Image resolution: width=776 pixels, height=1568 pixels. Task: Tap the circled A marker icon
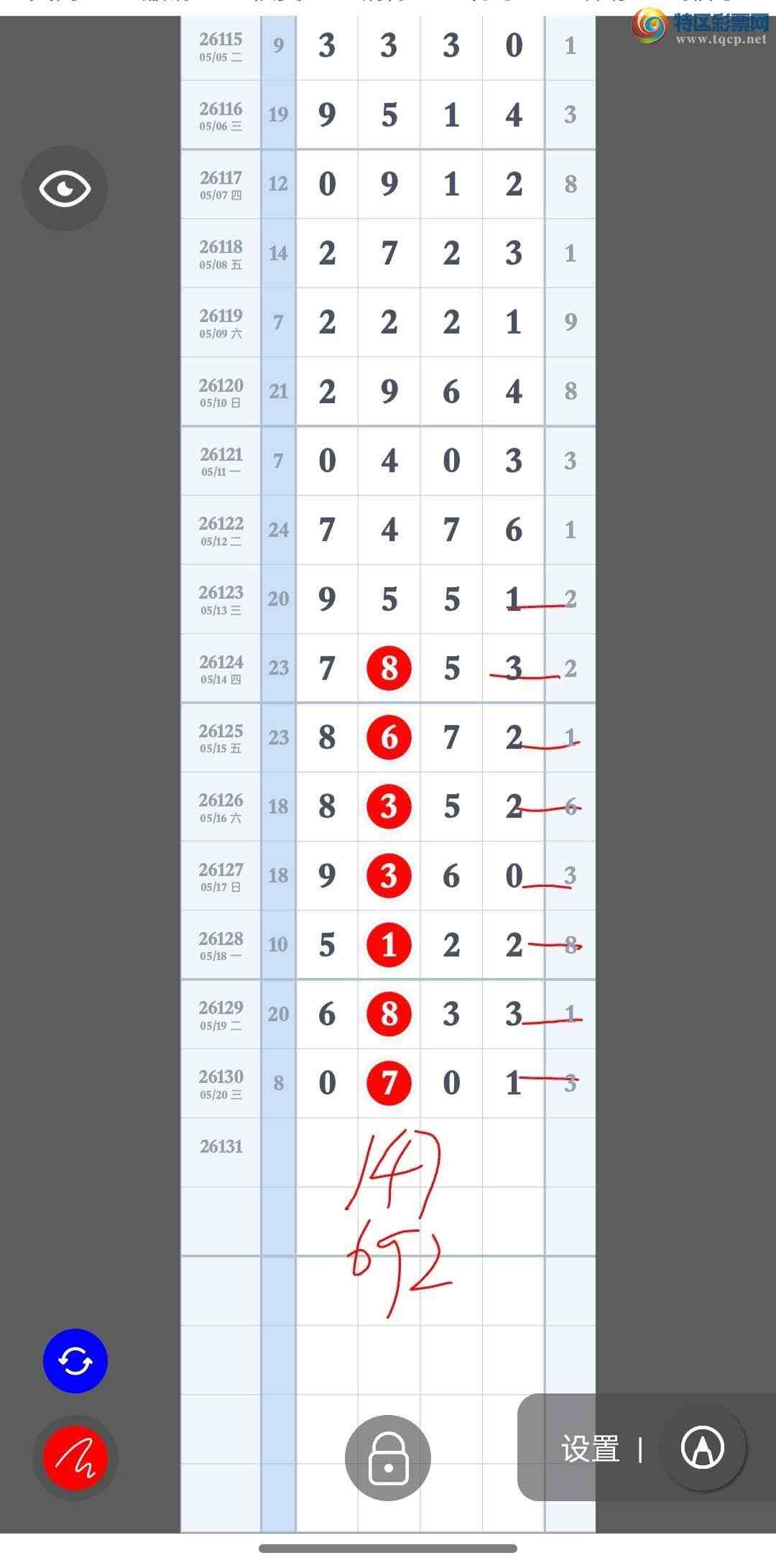[x=703, y=1447]
